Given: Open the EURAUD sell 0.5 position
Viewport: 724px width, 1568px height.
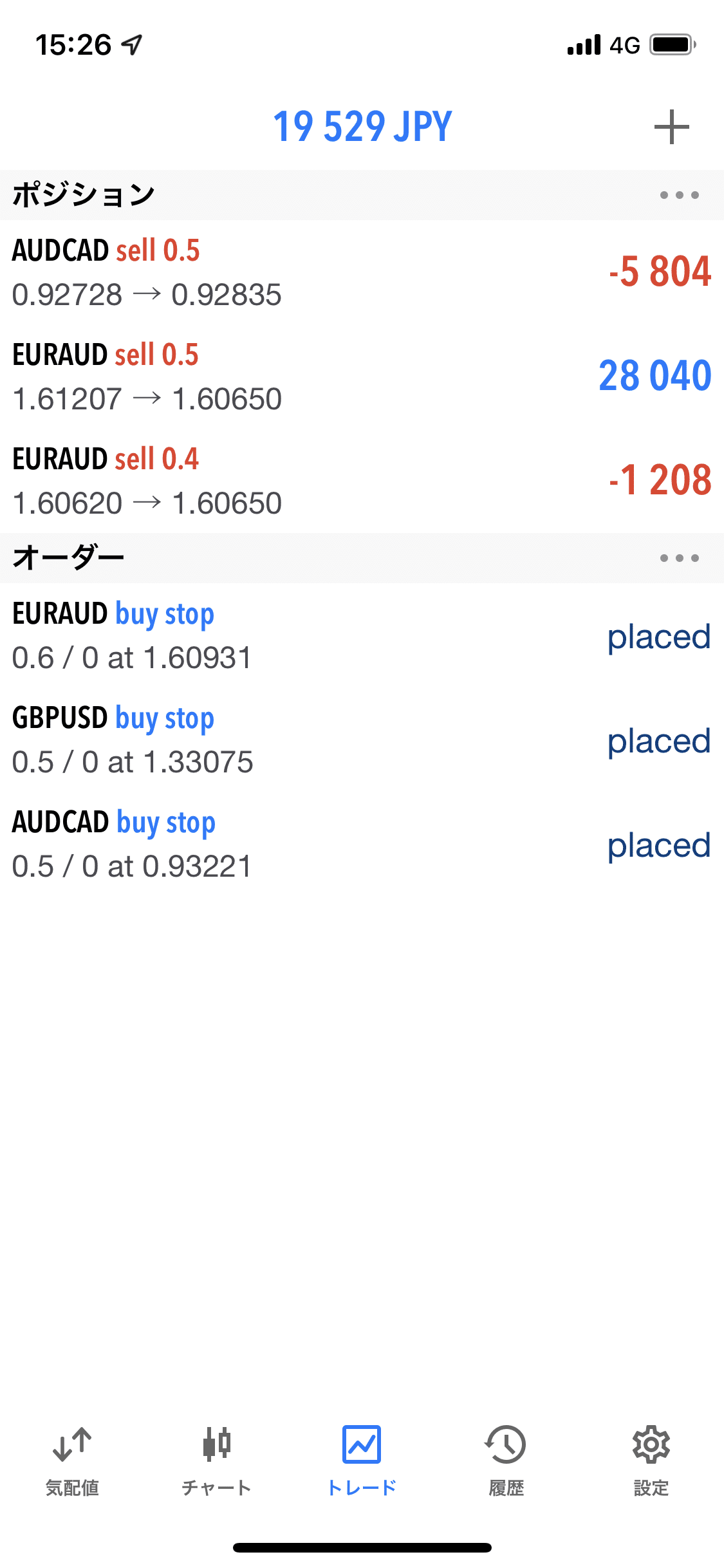Looking at the screenshot, I should pyautogui.click(x=362, y=376).
